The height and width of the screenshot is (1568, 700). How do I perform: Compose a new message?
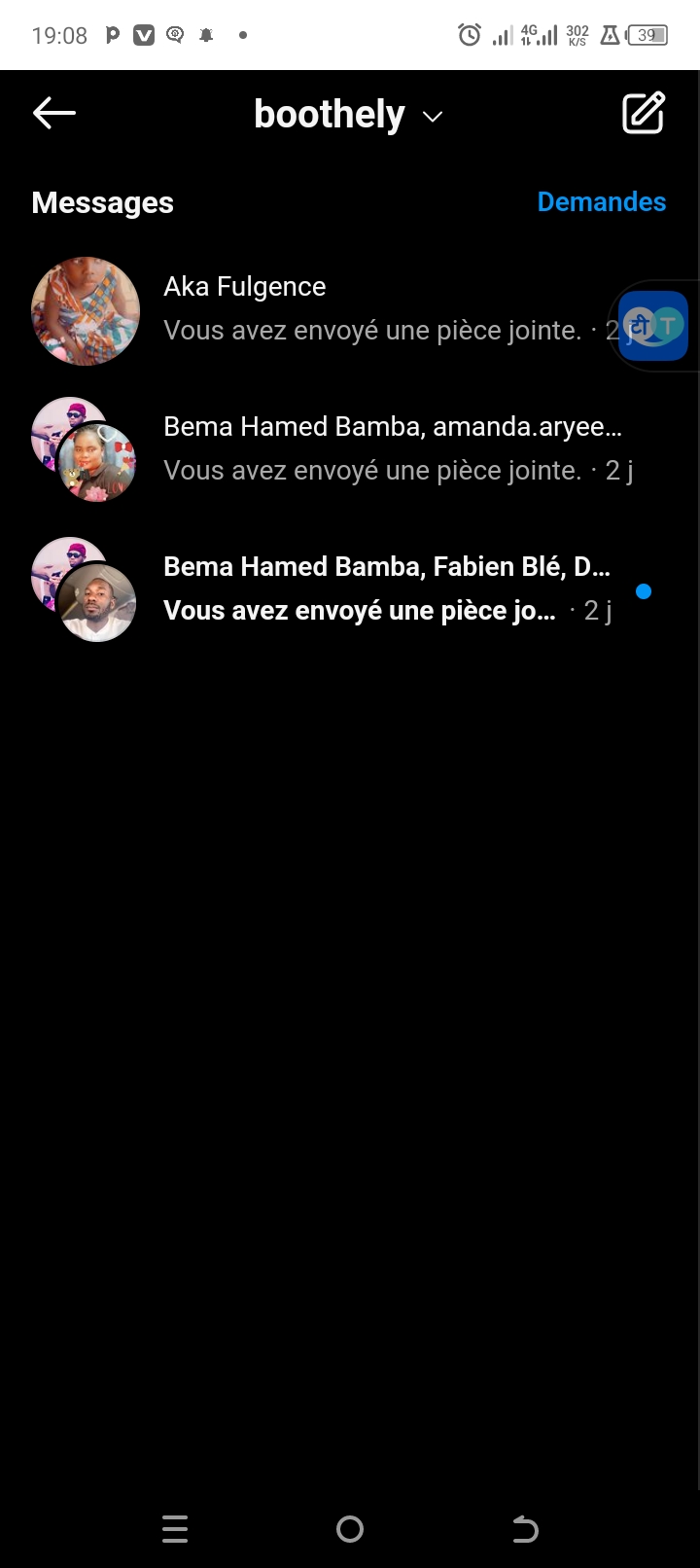[643, 114]
